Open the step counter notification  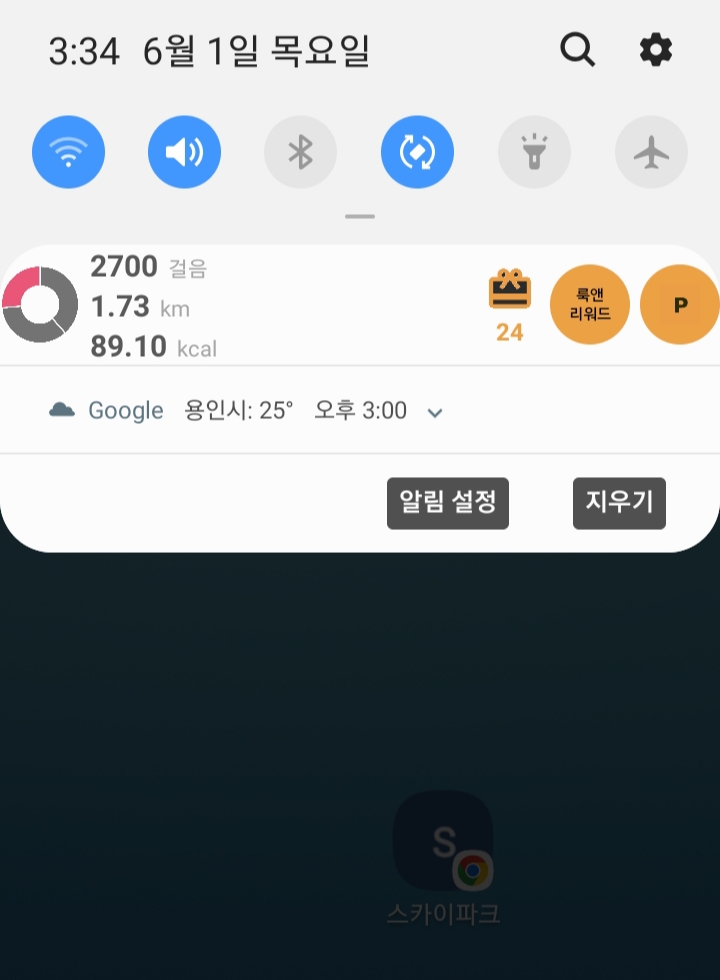pyautogui.click(x=150, y=306)
